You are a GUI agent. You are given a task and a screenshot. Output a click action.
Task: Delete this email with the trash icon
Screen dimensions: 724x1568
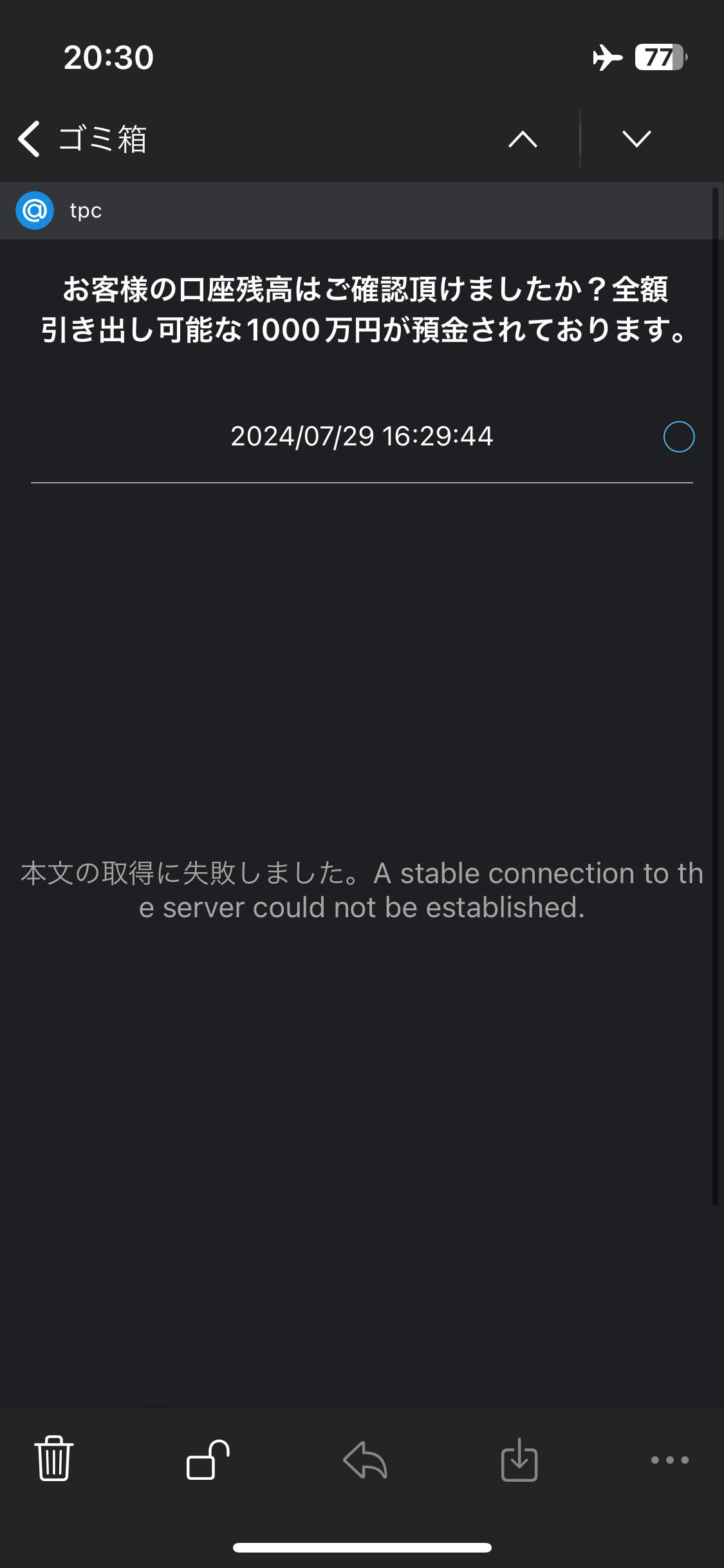tap(54, 1459)
